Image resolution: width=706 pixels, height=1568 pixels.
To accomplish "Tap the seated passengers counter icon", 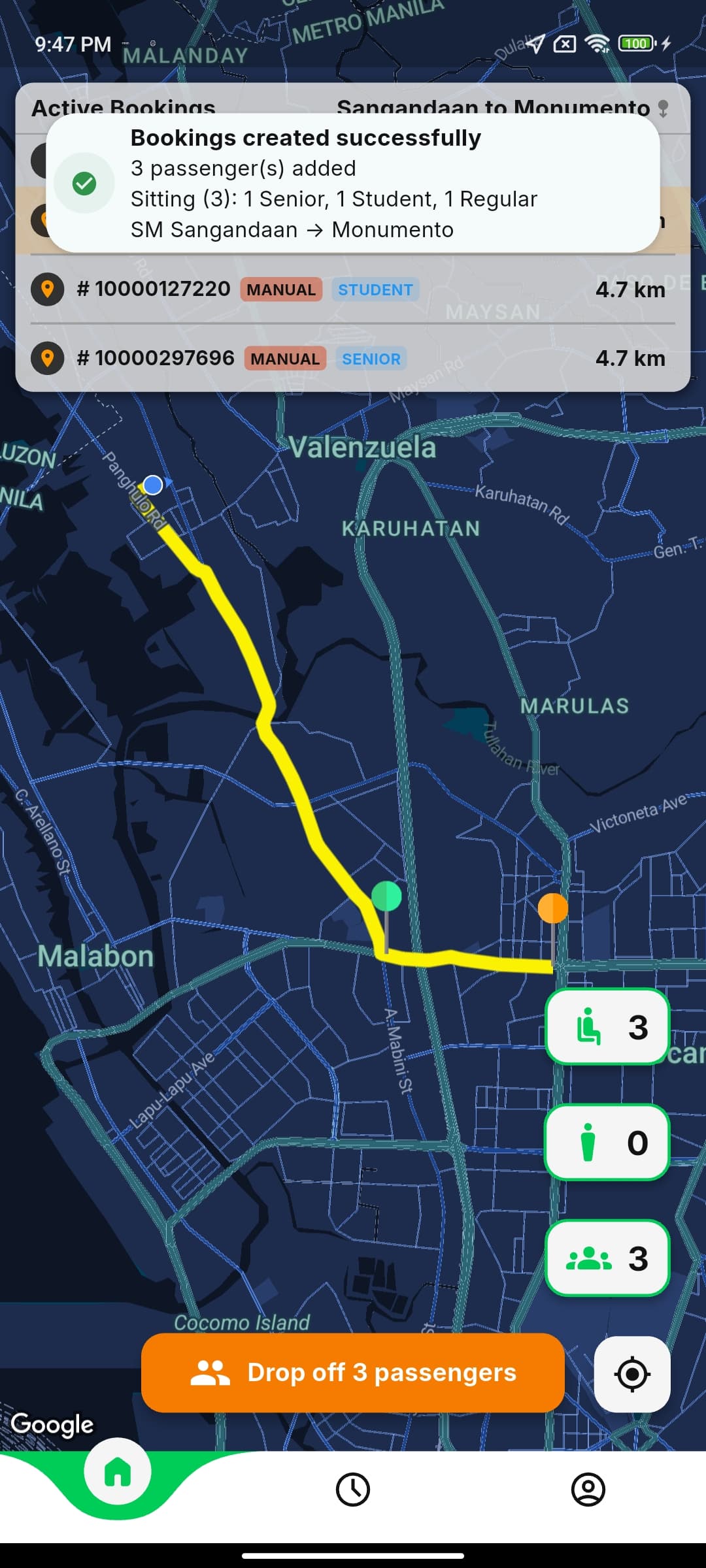I will pos(588,1026).
